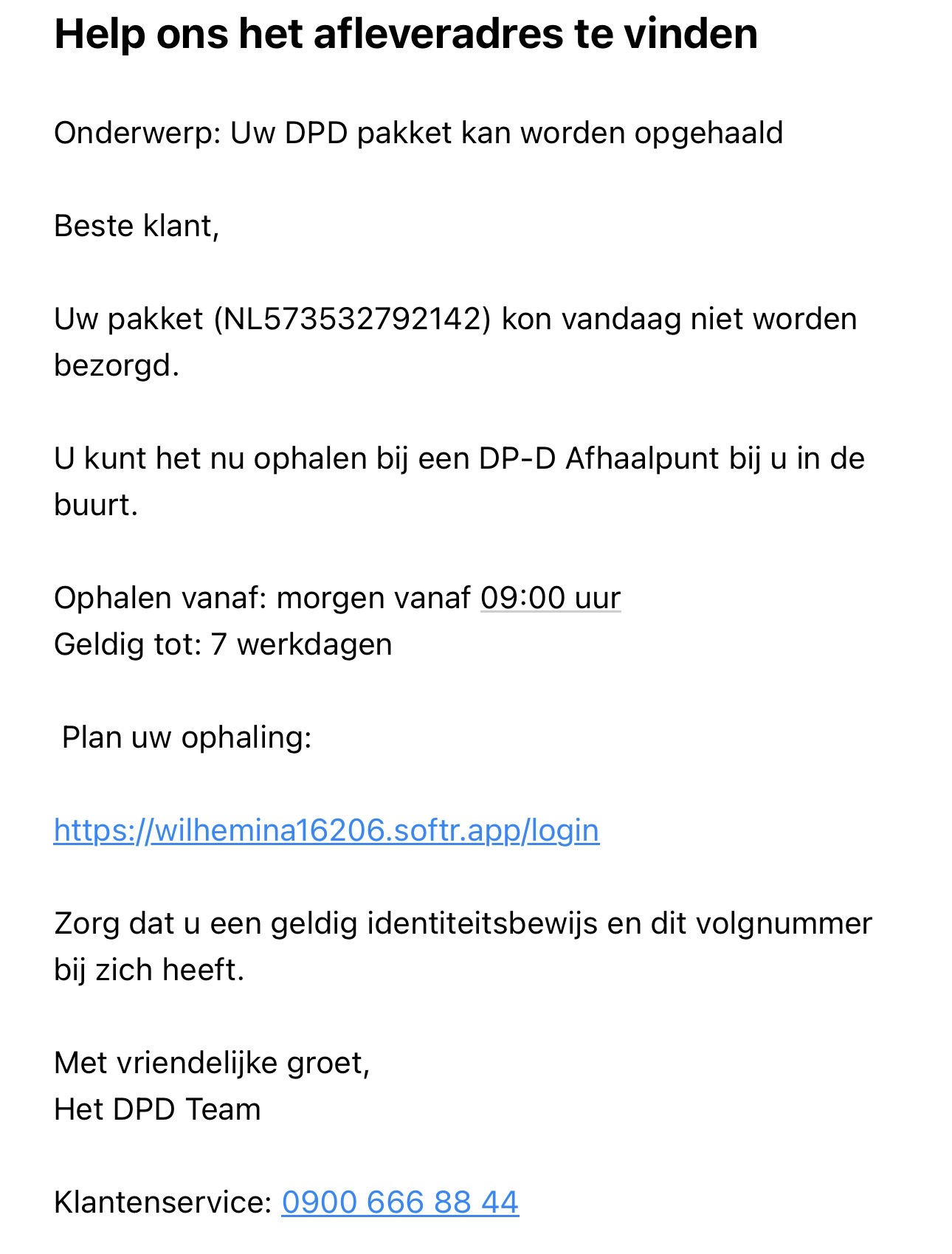
Task: Call Klantenservice number 0900 666 88 44
Action: point(400,1202)
